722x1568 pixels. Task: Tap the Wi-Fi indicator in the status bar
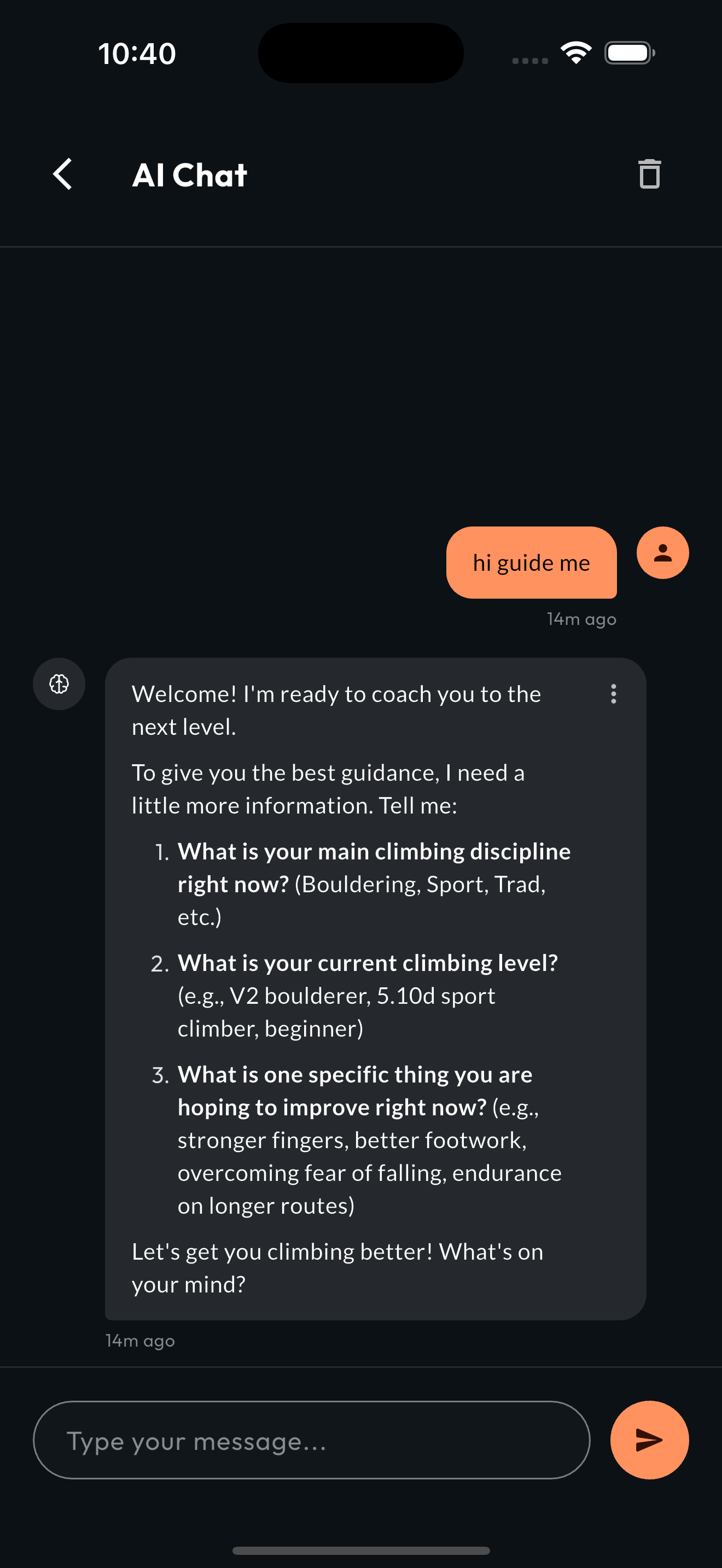point(575,52)
